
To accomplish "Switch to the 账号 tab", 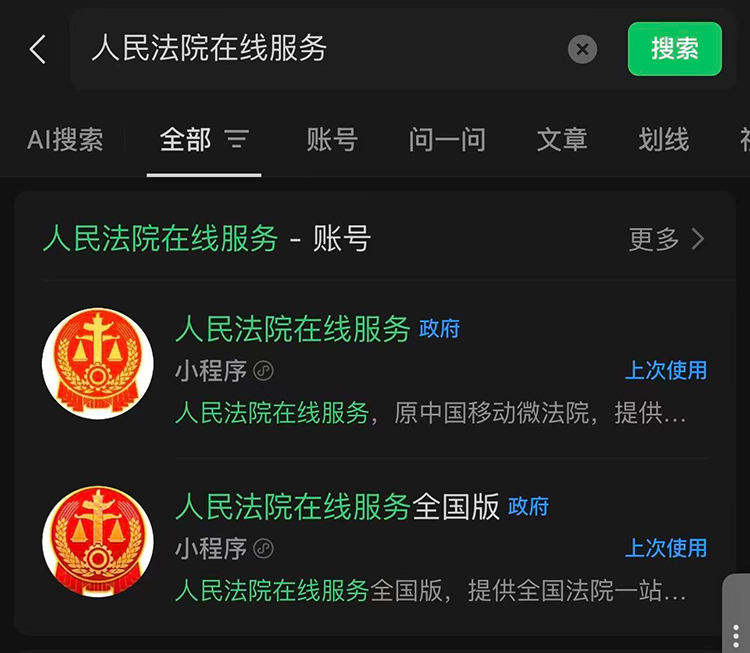I will pyautogui.click(x=332, y=140).
